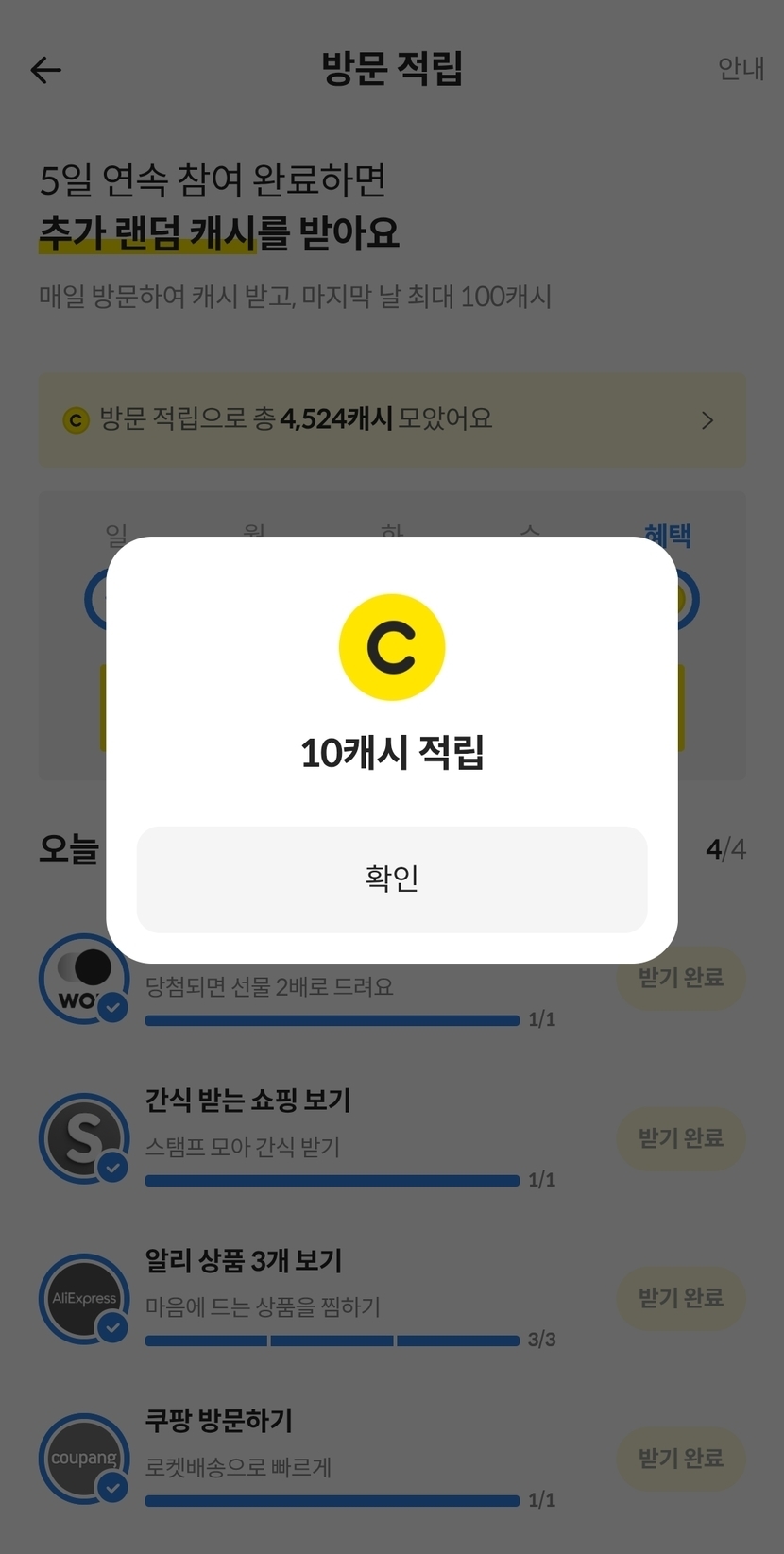The image size is (784, 1554).
Task: Confirm the 10캐시 적립 dialog with 확인
Action: coord(392,879)
